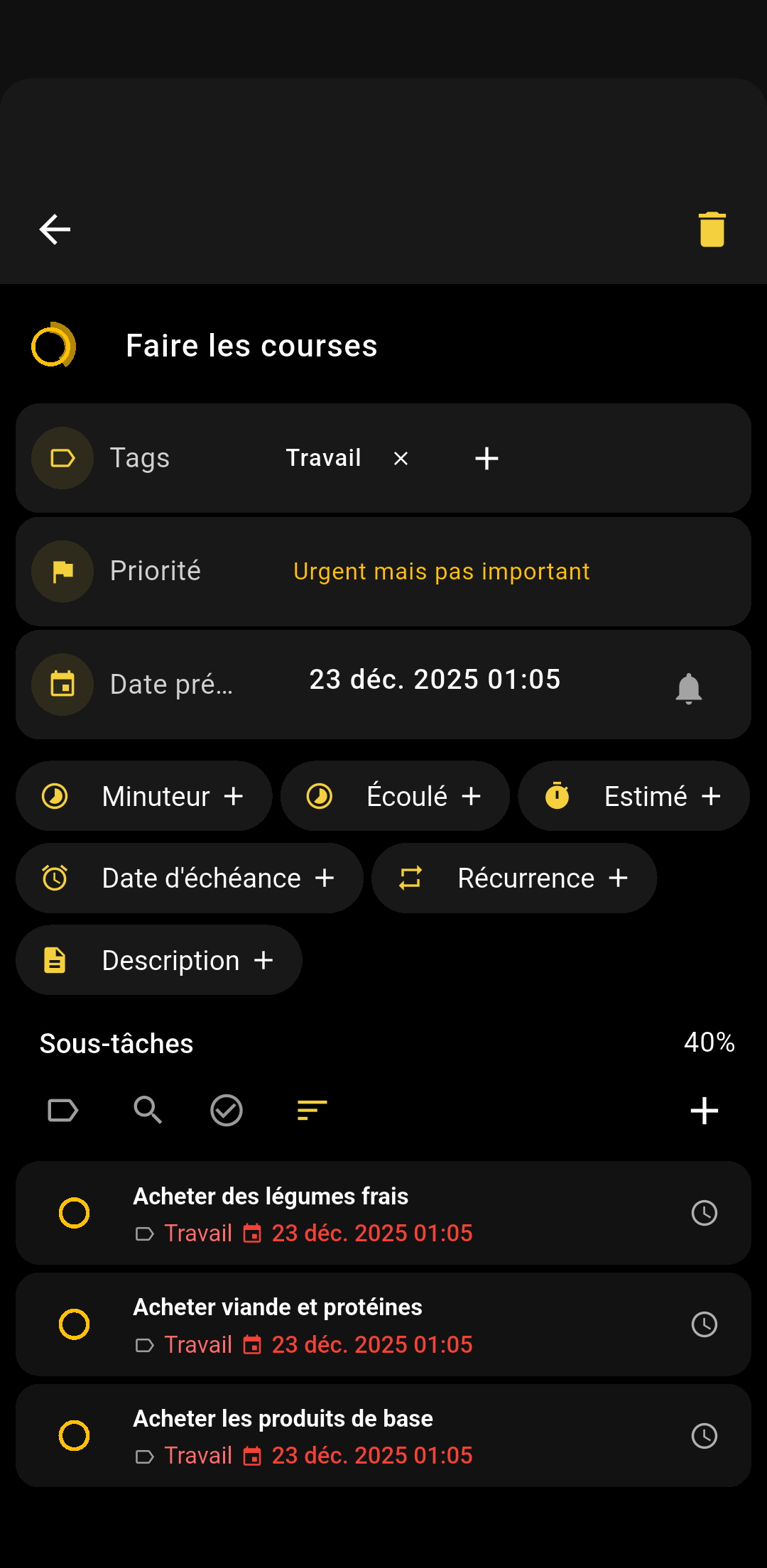Set a Date d'échéance
Viewport: 767px width, 1568px height.
click(189, 878)
